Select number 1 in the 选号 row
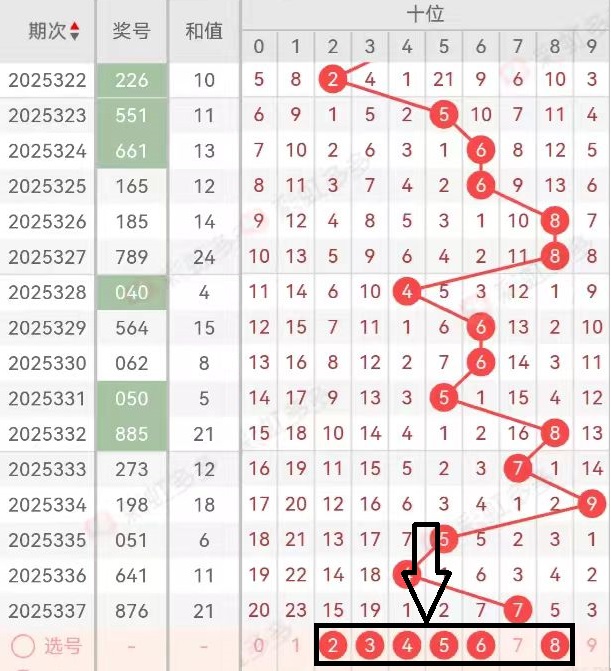Screen dimensions: 611x671 (x=295, y=645)
